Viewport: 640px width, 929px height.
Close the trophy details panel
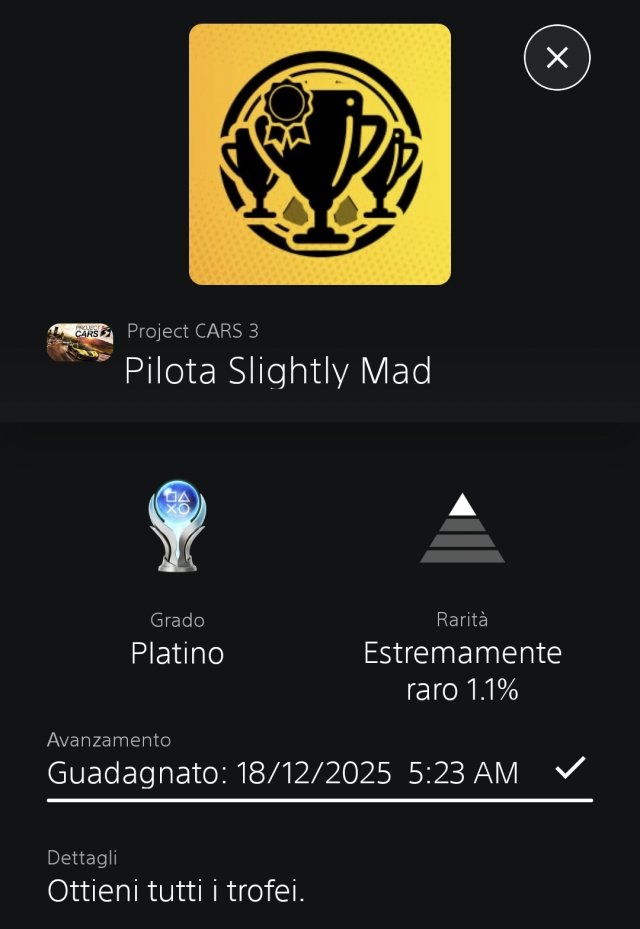(x=557, y=58)
